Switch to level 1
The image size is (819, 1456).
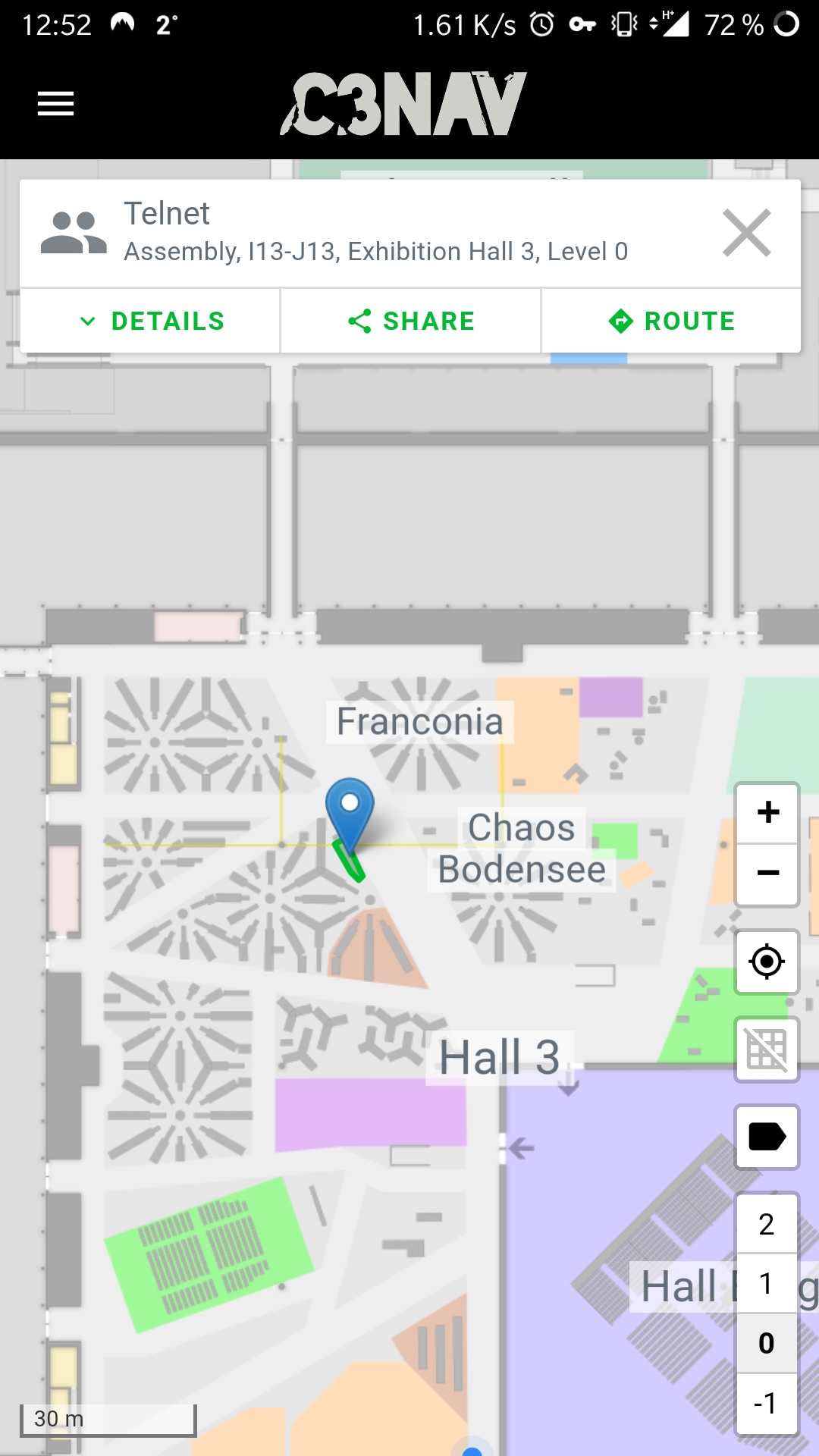coord(767,1283)
